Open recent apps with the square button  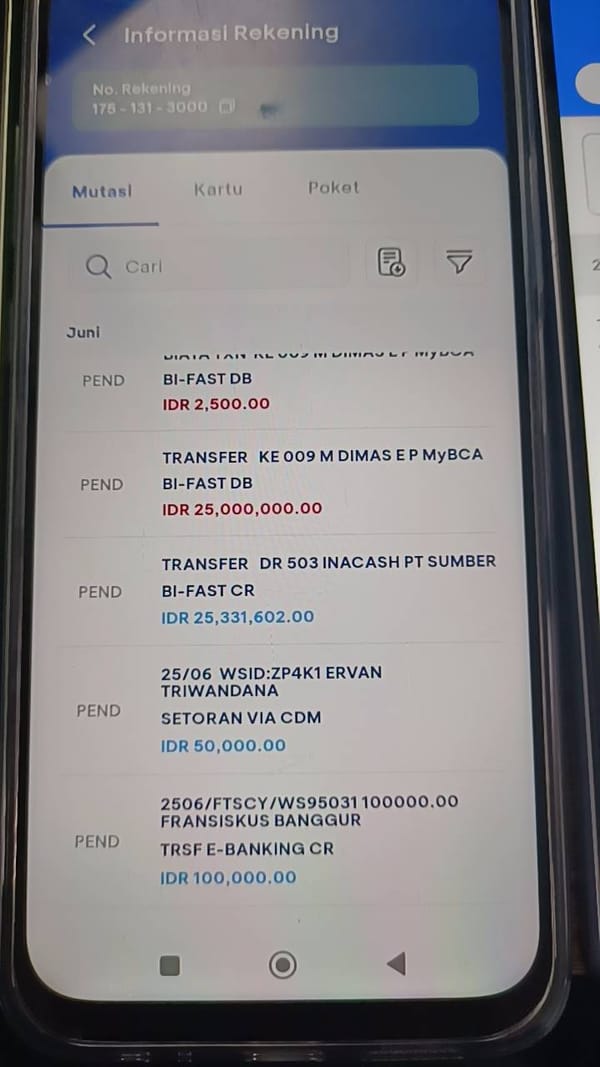[169, 966]
